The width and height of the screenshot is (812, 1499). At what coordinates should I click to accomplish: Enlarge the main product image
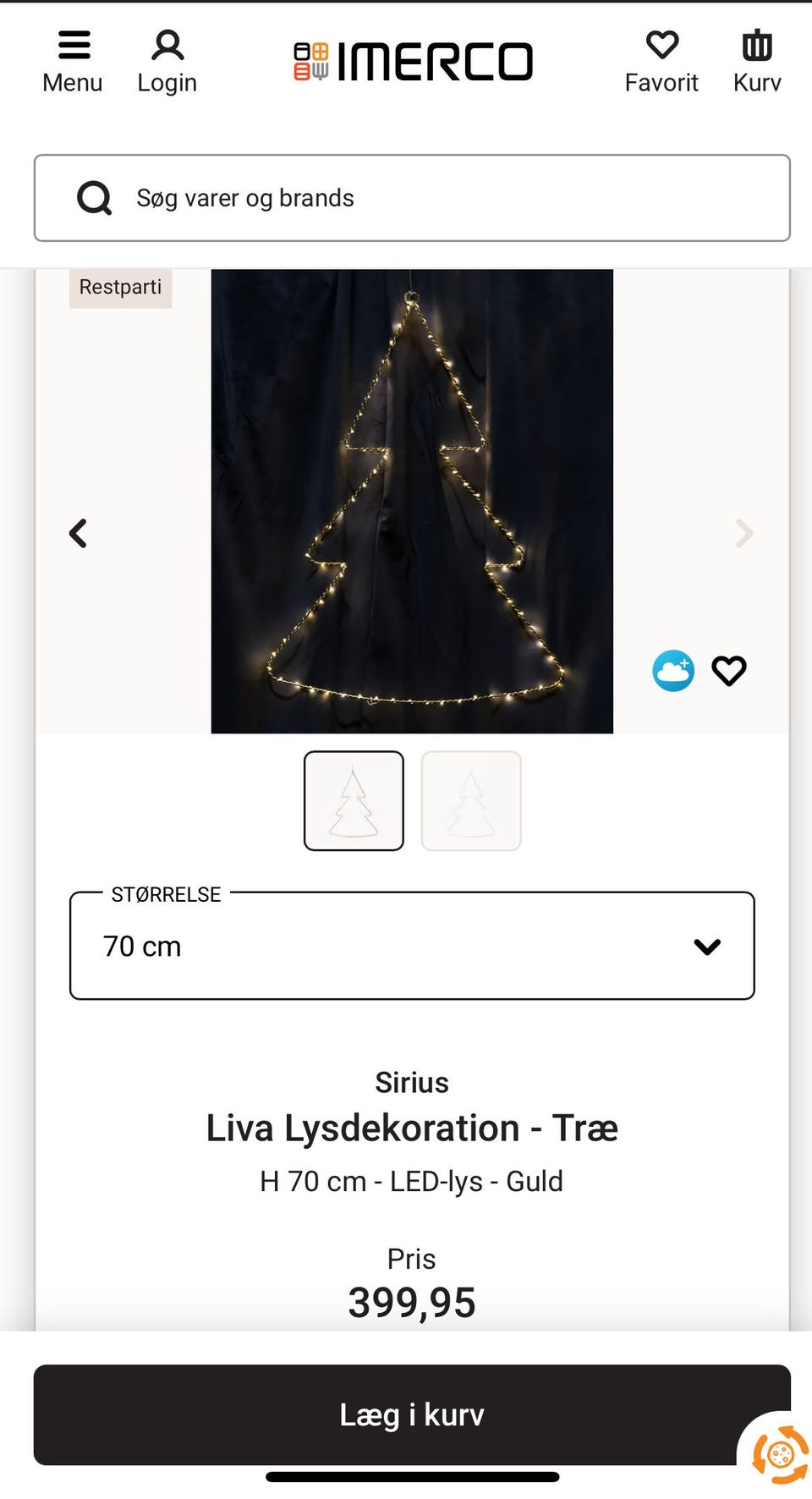click(x=412, y=501)
